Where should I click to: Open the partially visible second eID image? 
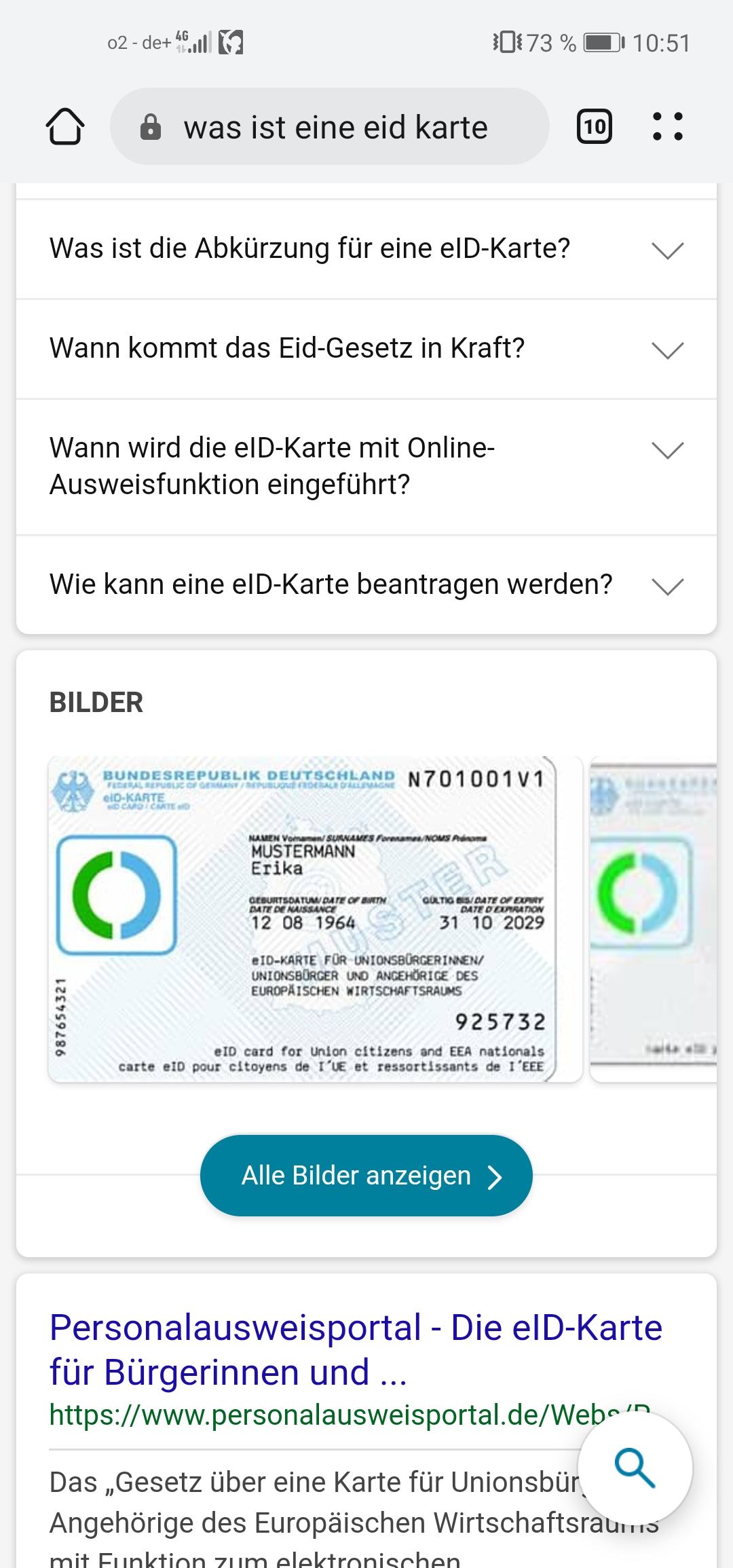[654, 919]
